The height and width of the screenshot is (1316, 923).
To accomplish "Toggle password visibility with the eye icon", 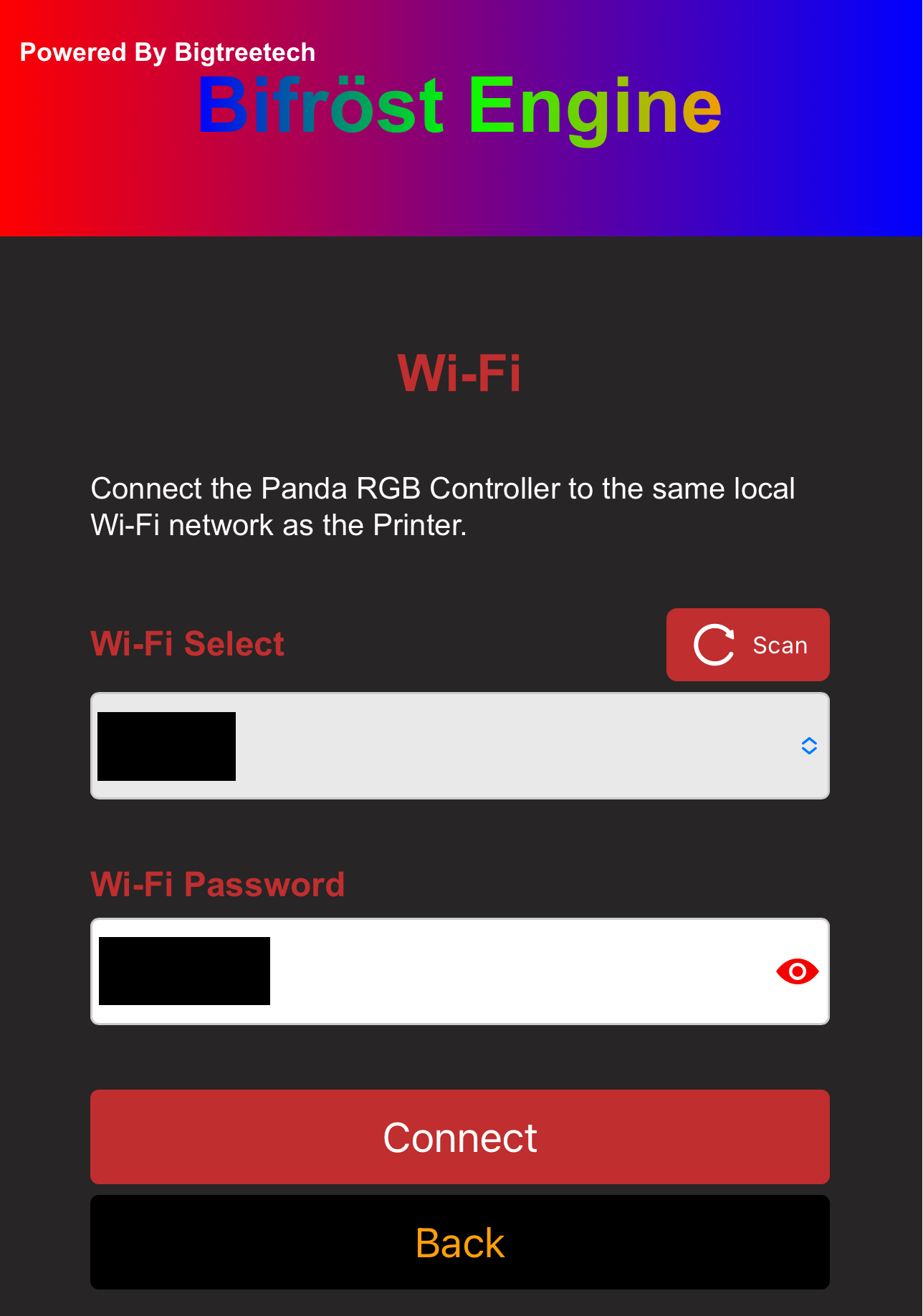I will click(797, 971).
